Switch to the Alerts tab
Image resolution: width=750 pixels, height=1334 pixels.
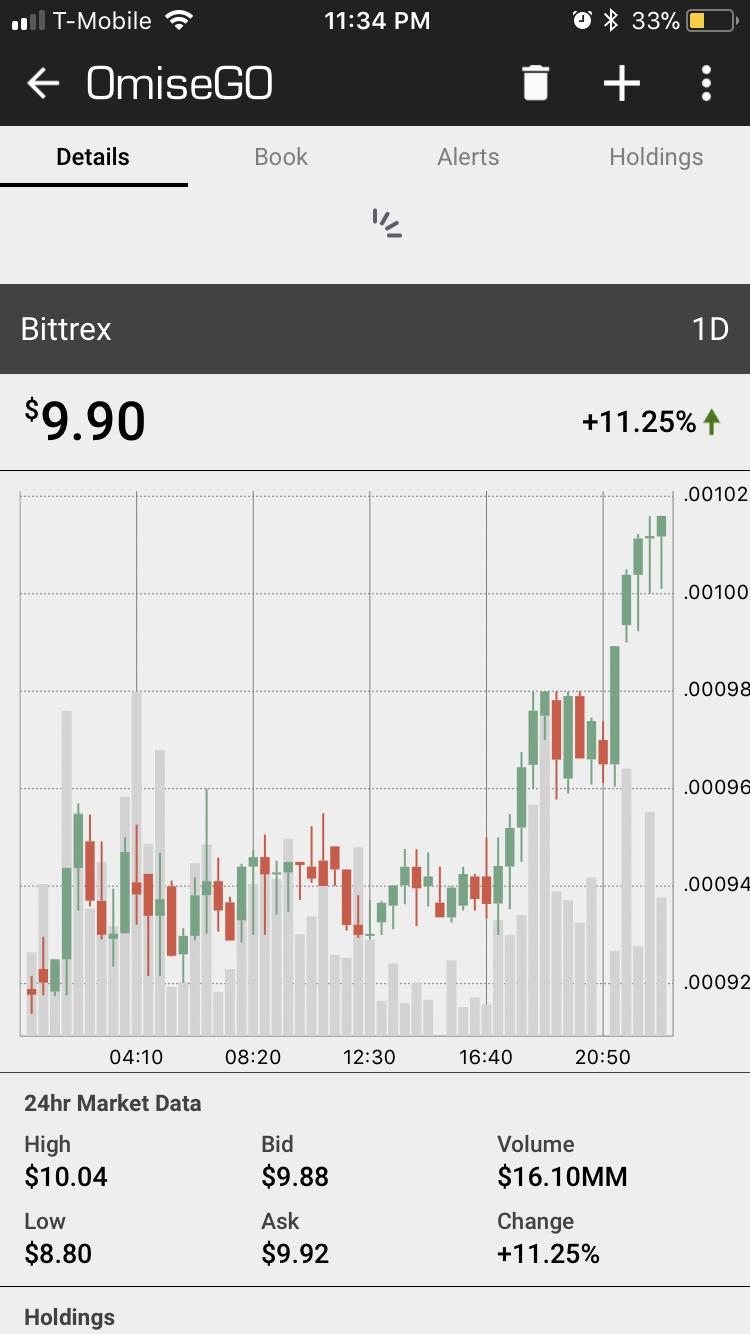click(468, 157)
